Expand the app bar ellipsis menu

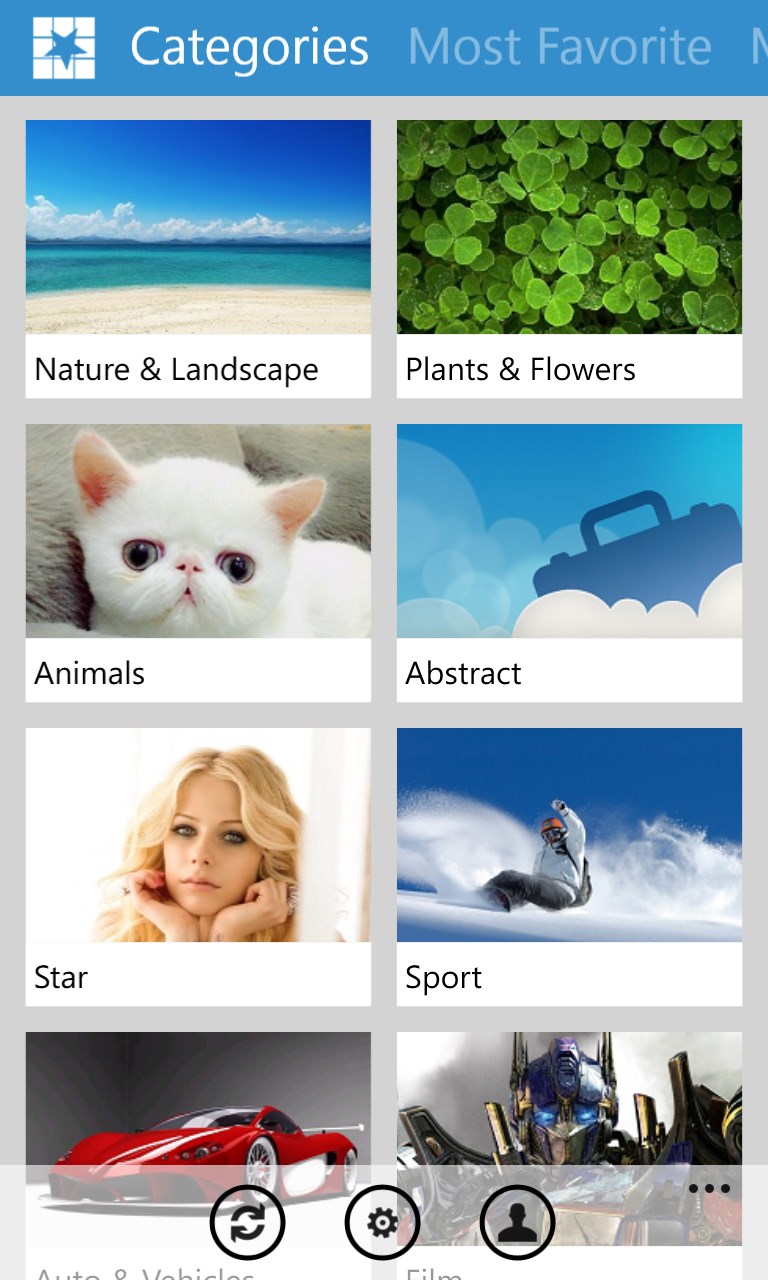coord(709,1189)
